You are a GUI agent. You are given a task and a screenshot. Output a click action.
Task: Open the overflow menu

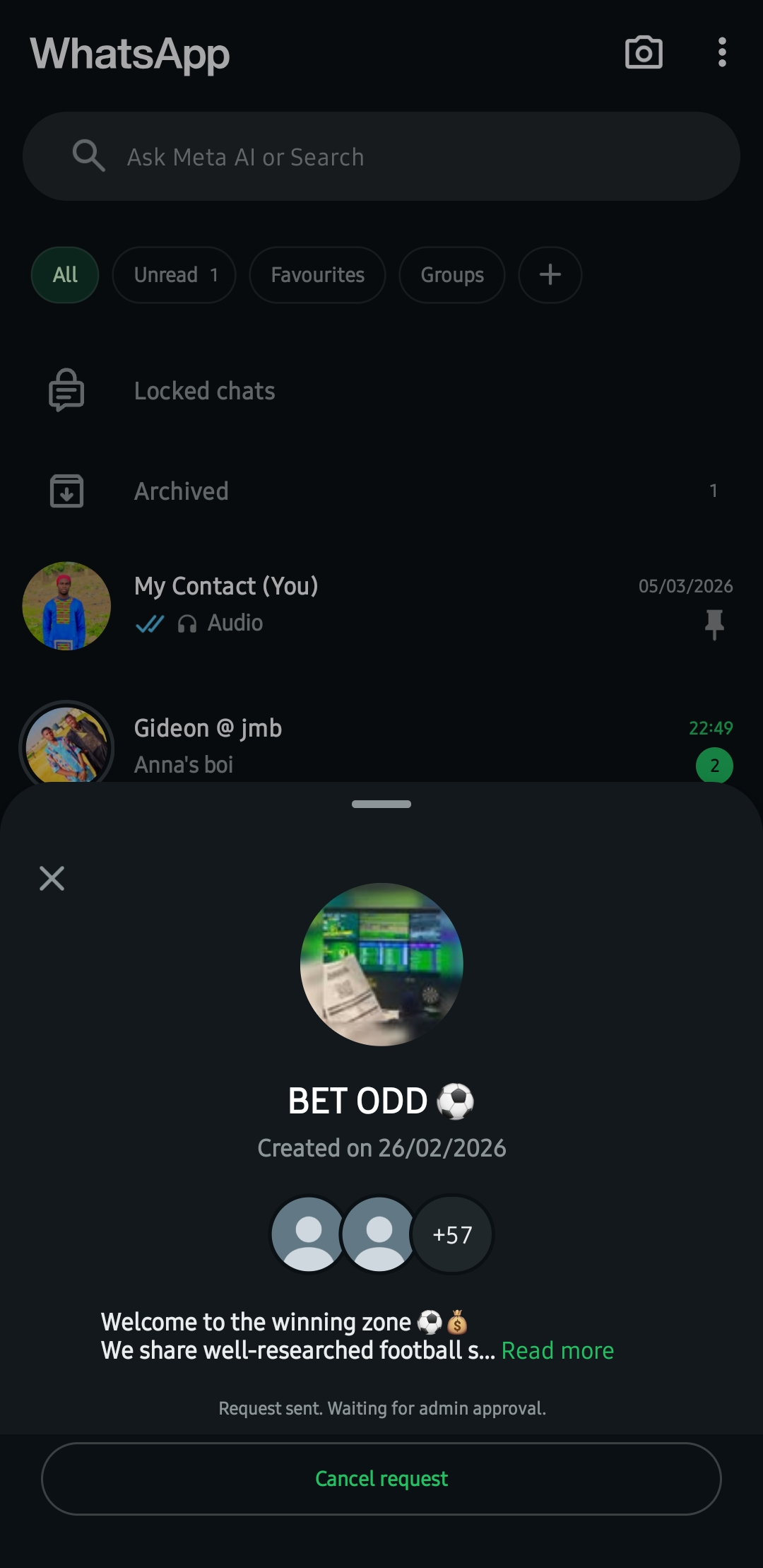coord(721,53)
